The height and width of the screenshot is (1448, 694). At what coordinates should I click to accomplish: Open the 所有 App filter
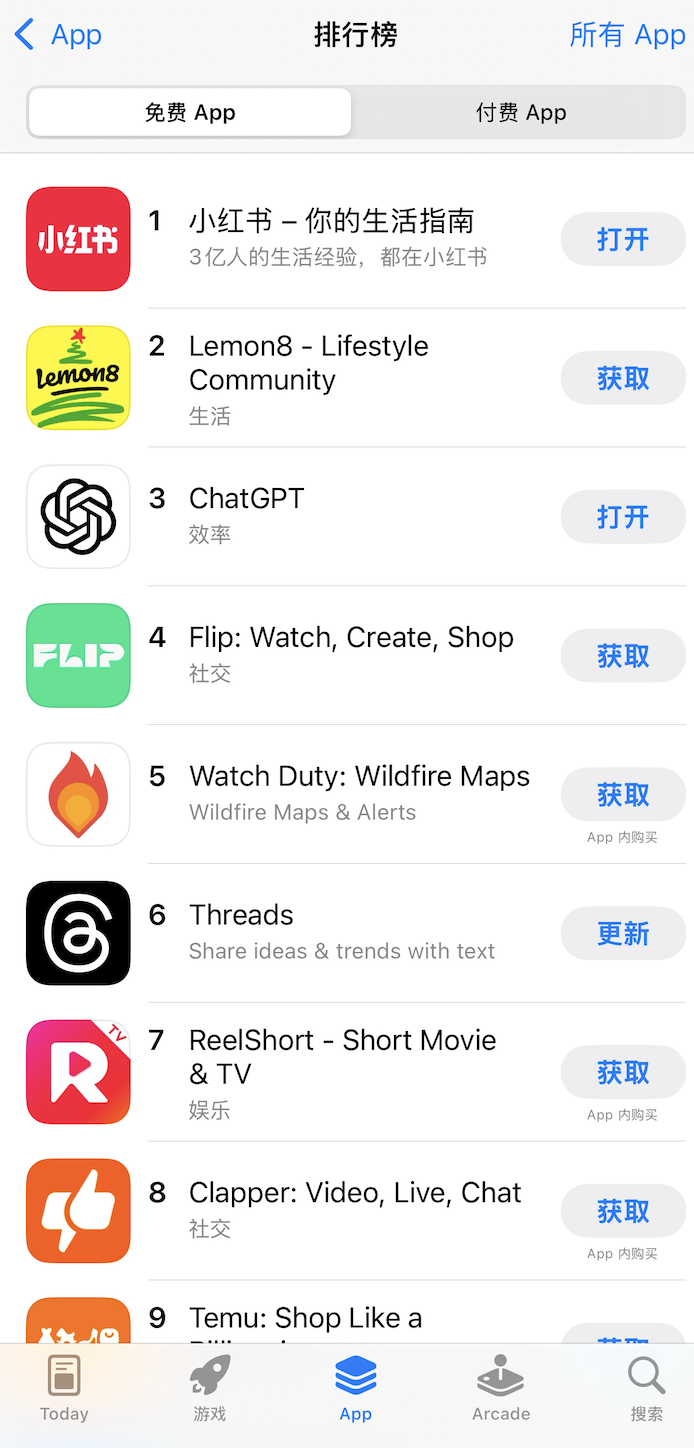pyautogui.click(x=627, y=35)
